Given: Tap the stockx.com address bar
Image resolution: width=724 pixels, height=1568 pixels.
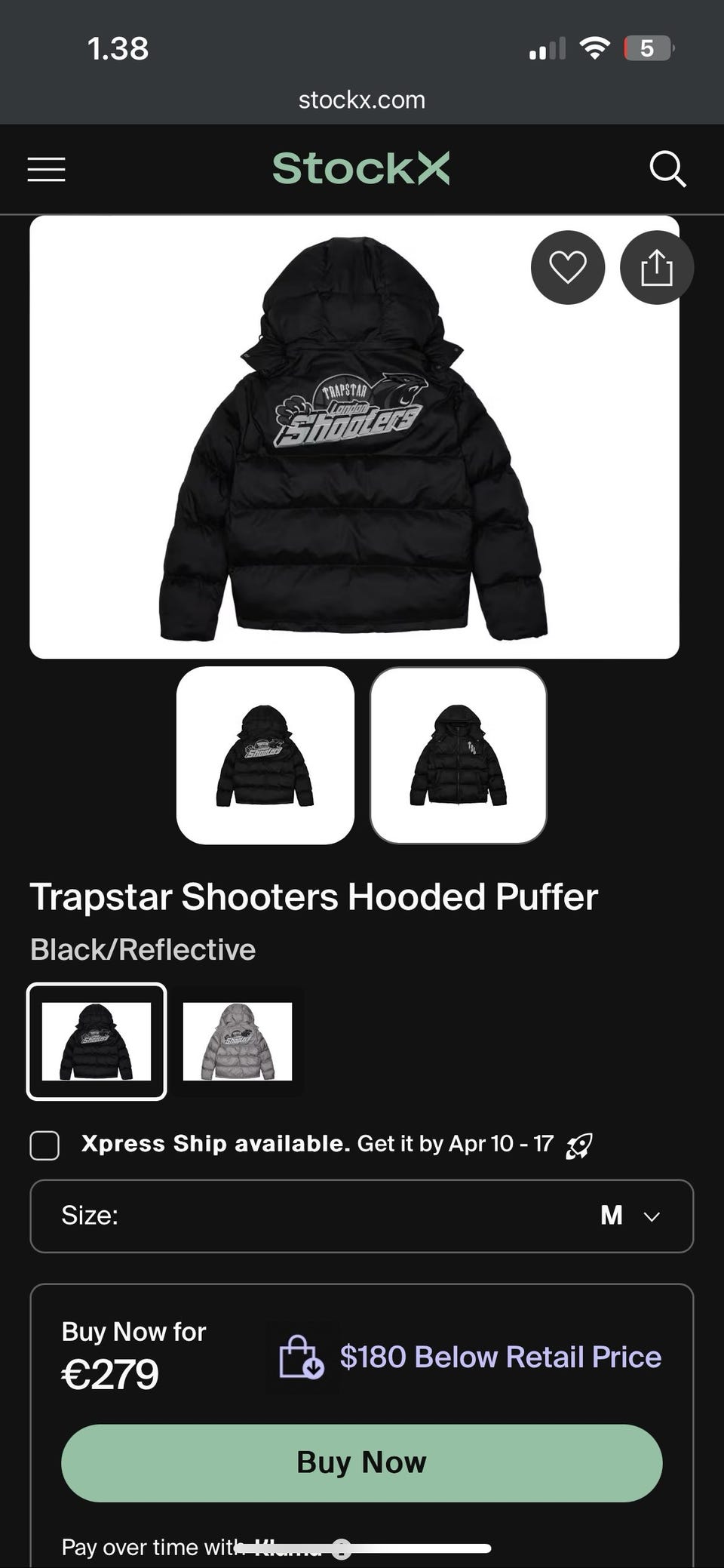Looking at the screenshot, I should tap(361, 100).
